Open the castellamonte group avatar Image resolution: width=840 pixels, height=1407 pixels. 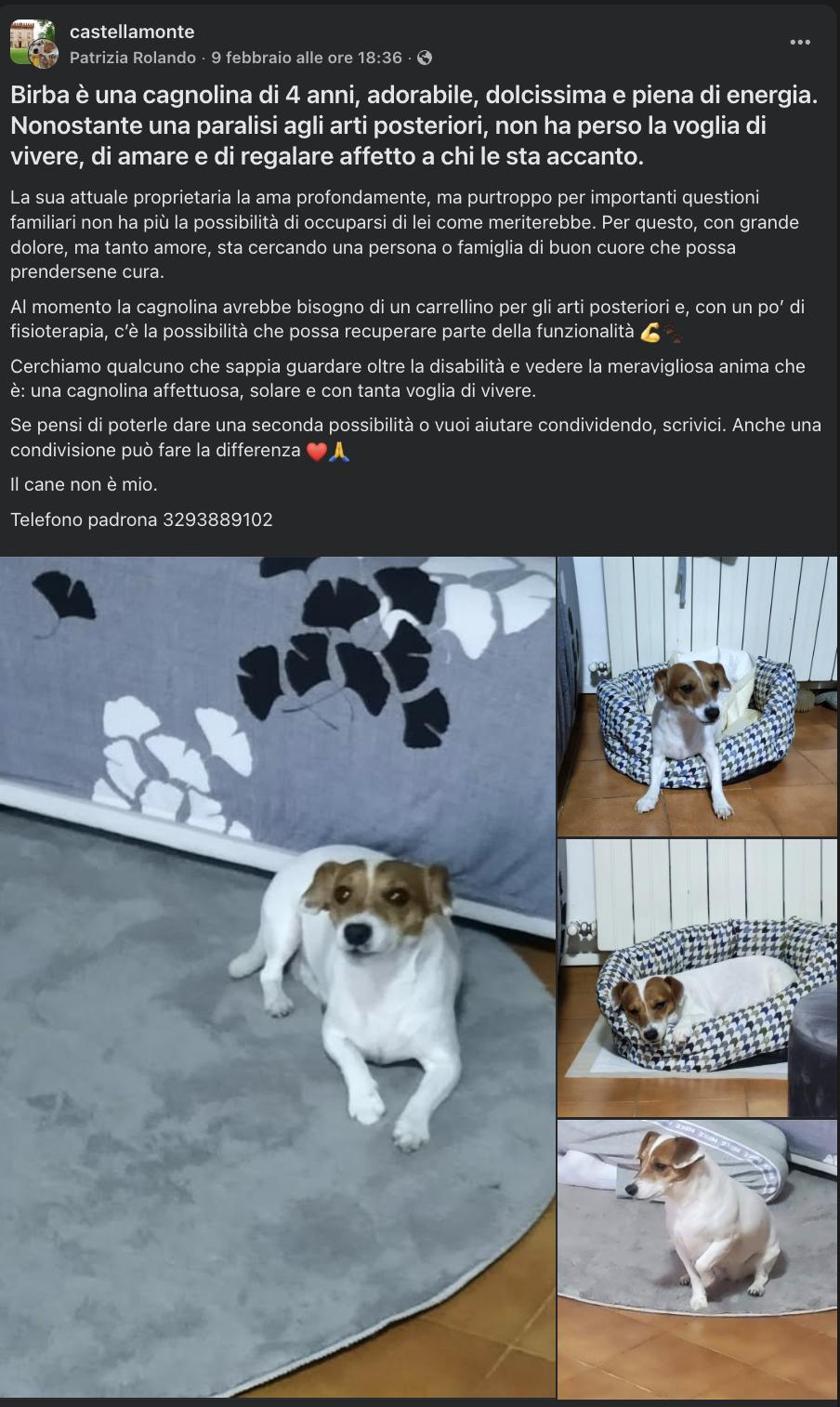pyautogui.click(x=33, y=43)
